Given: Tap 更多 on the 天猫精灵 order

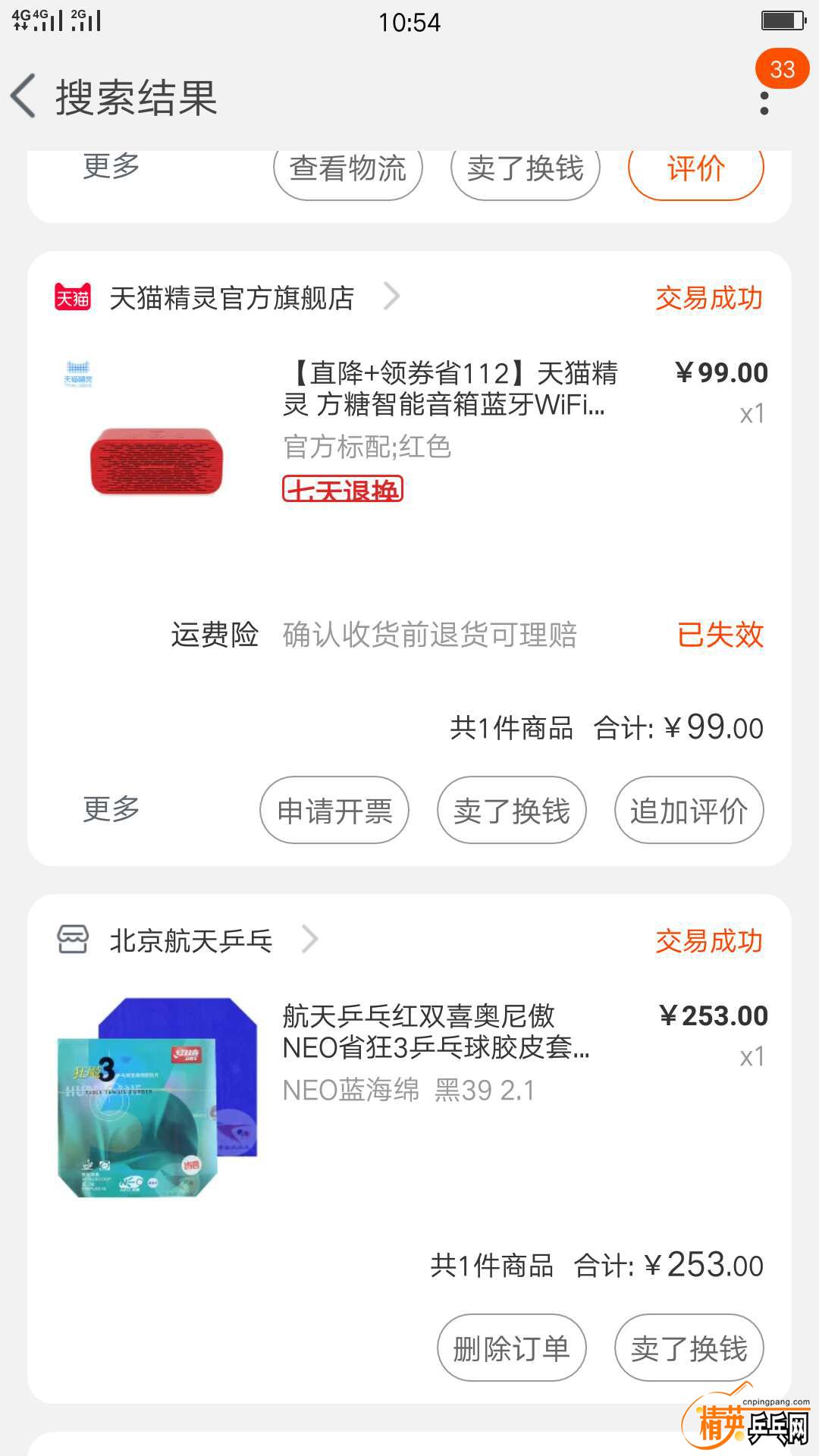Looking at the screenshot, I should 111,809.
